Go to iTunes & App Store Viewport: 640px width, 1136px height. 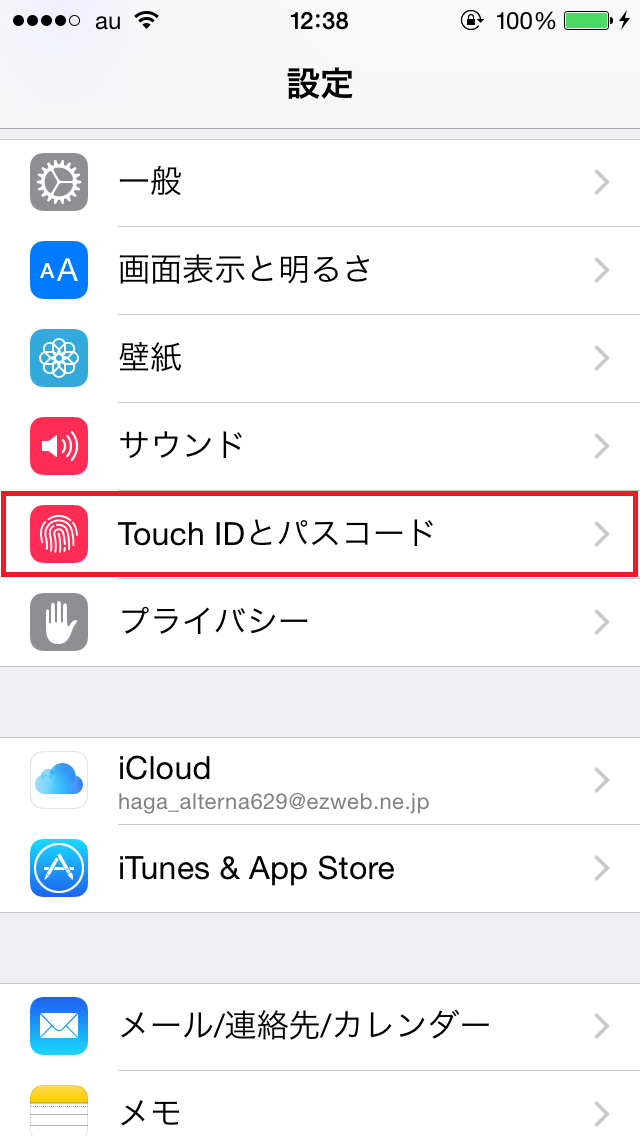(320, 868)
